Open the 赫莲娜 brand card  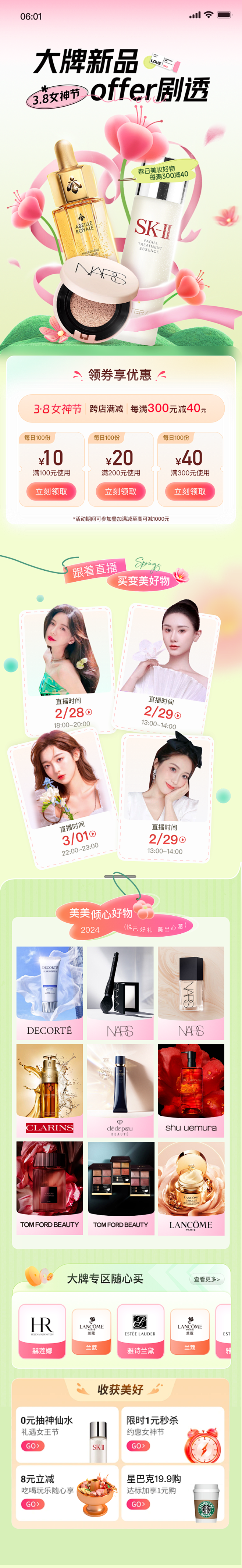(x=42, y=1331)
